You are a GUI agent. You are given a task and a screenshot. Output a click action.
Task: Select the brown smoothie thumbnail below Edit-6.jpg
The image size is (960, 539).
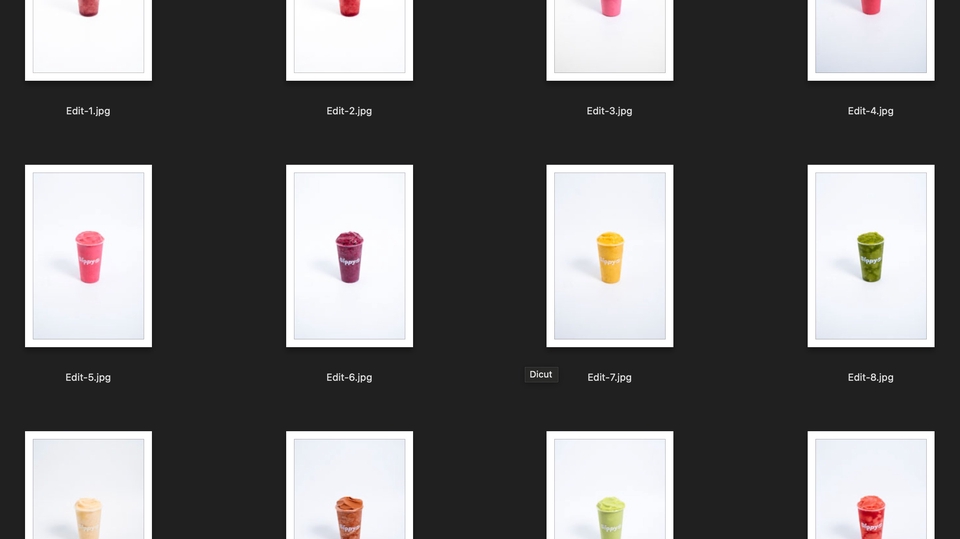tap(349, 488)
